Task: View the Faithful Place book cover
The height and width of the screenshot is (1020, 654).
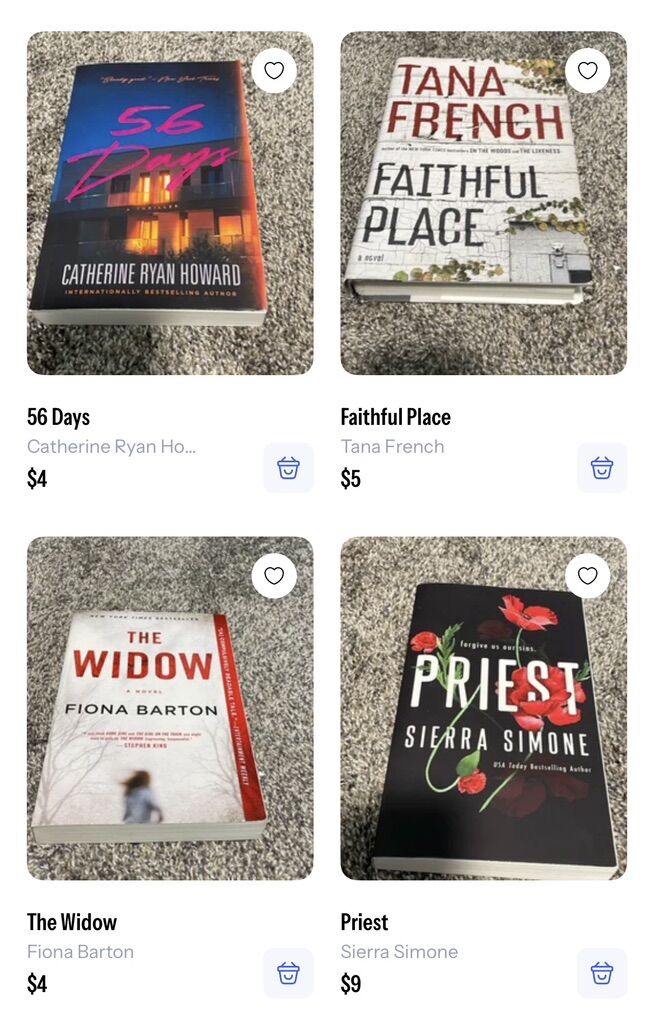Action: pyautogui.click(x=483, y=203)
